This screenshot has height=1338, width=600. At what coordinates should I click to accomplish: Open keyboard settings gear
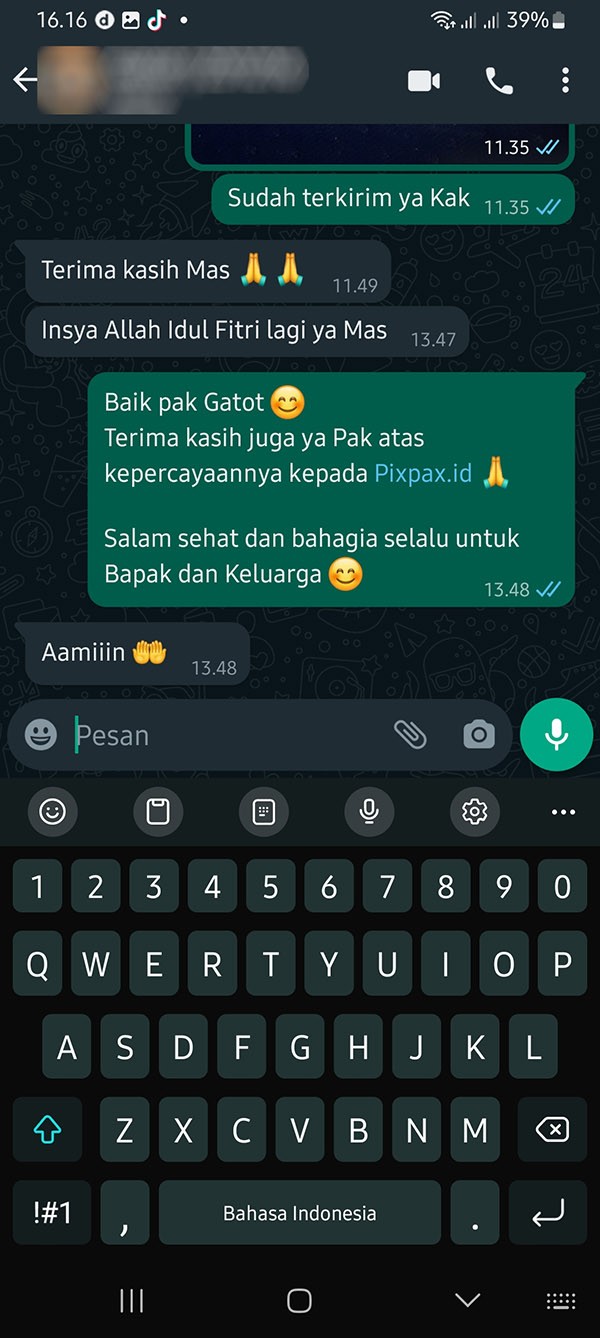tap(474, 811)
